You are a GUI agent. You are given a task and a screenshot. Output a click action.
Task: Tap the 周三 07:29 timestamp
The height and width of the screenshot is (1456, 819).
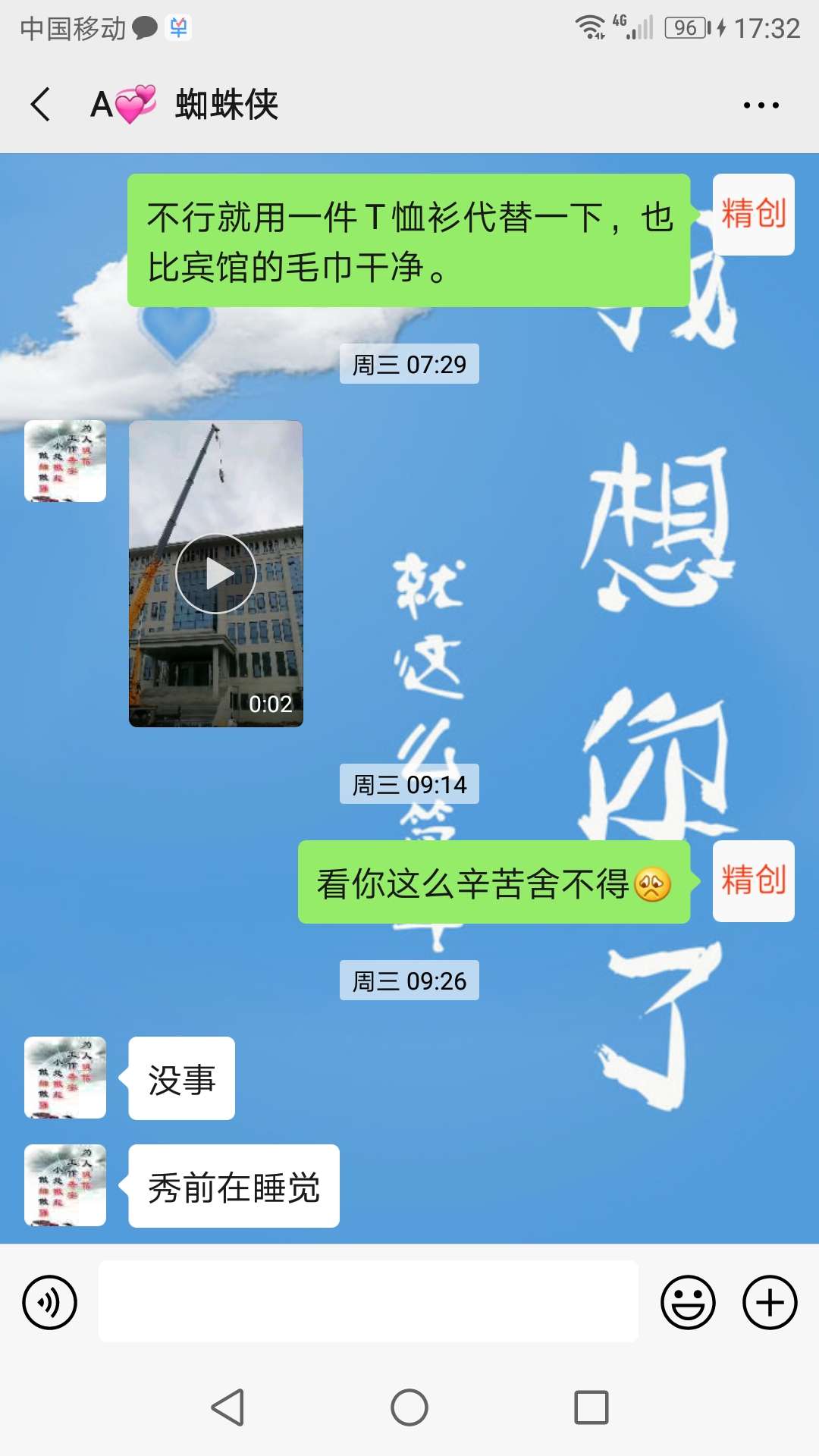click(409, 364)
